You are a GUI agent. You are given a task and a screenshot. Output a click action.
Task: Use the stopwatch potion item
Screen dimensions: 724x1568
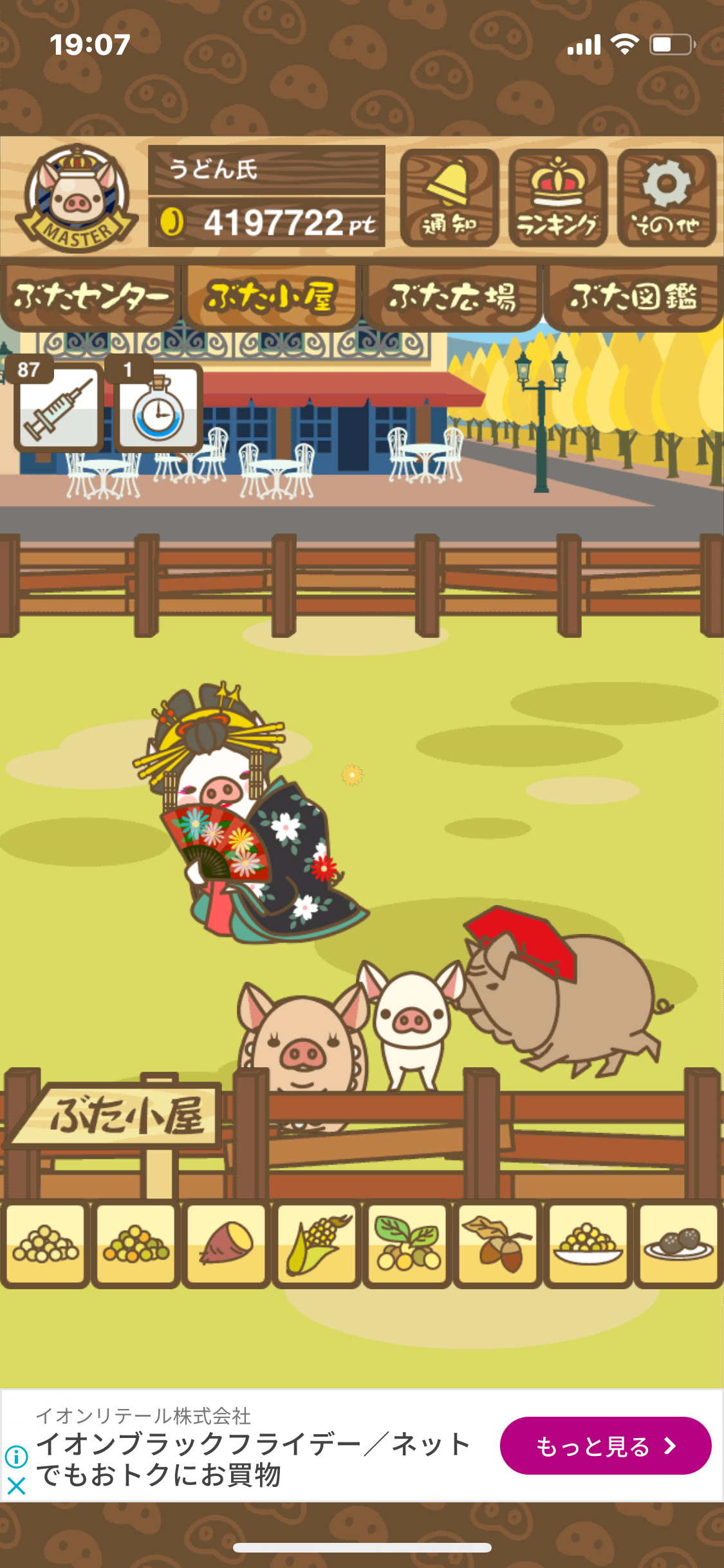[158, 407]
